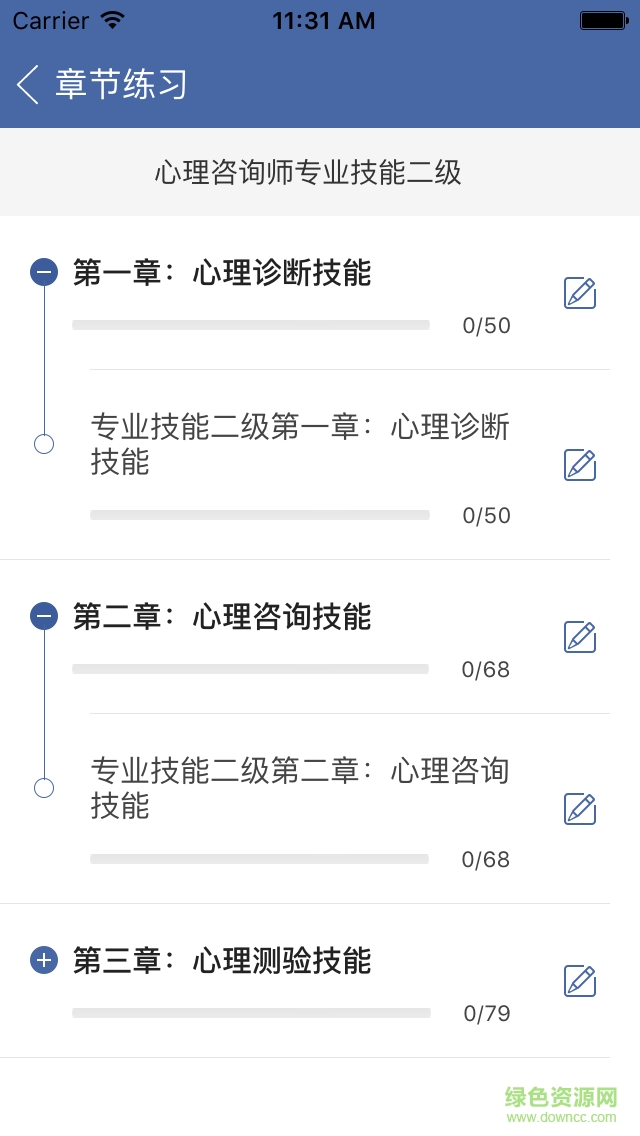This screenshot has height=1136, width=640.
Task: Open subsection 专业技能二级第一章：心理诊断技能
Action: click(300, 444)
